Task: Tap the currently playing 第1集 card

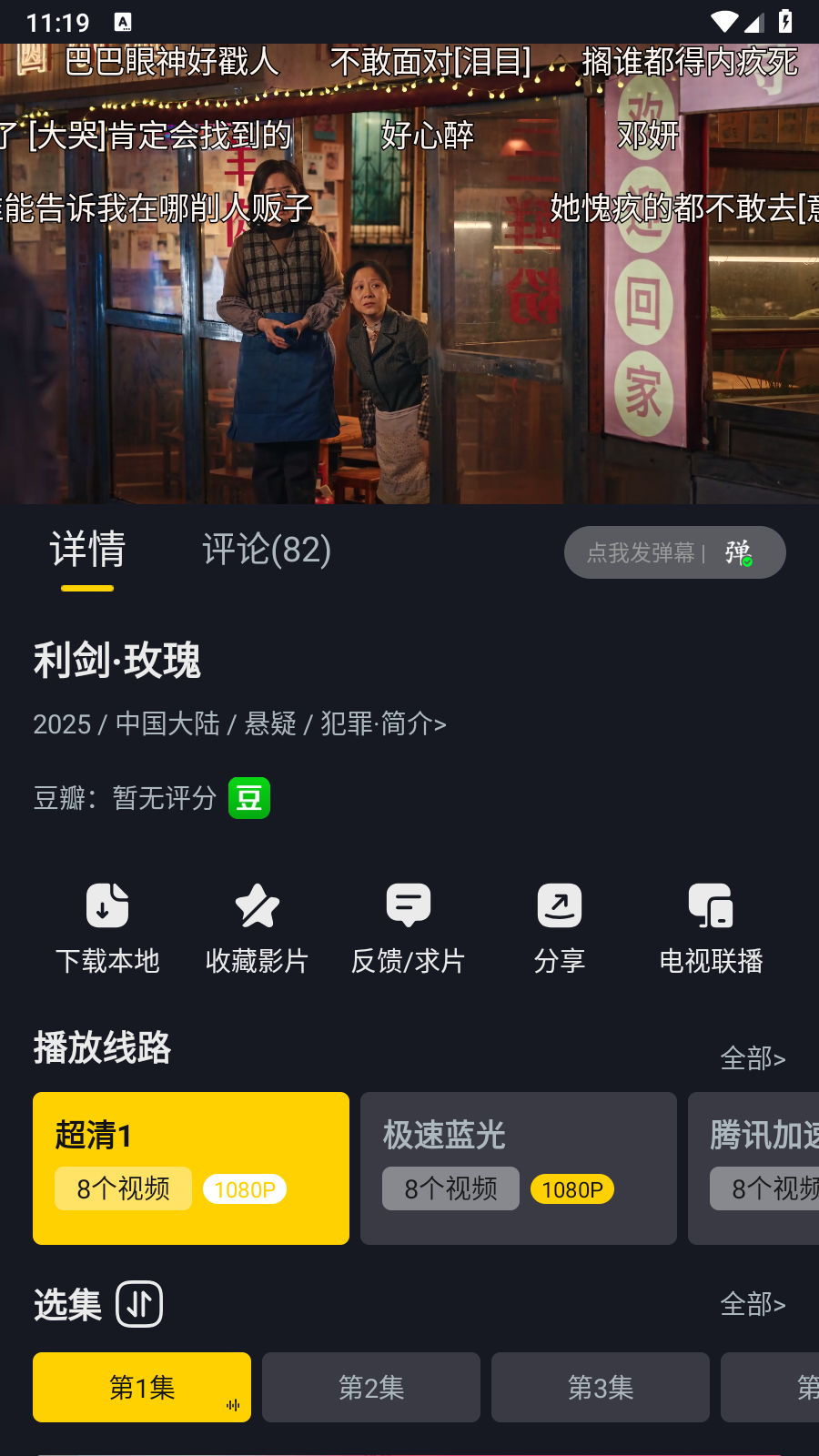Action: point(141,1387)
